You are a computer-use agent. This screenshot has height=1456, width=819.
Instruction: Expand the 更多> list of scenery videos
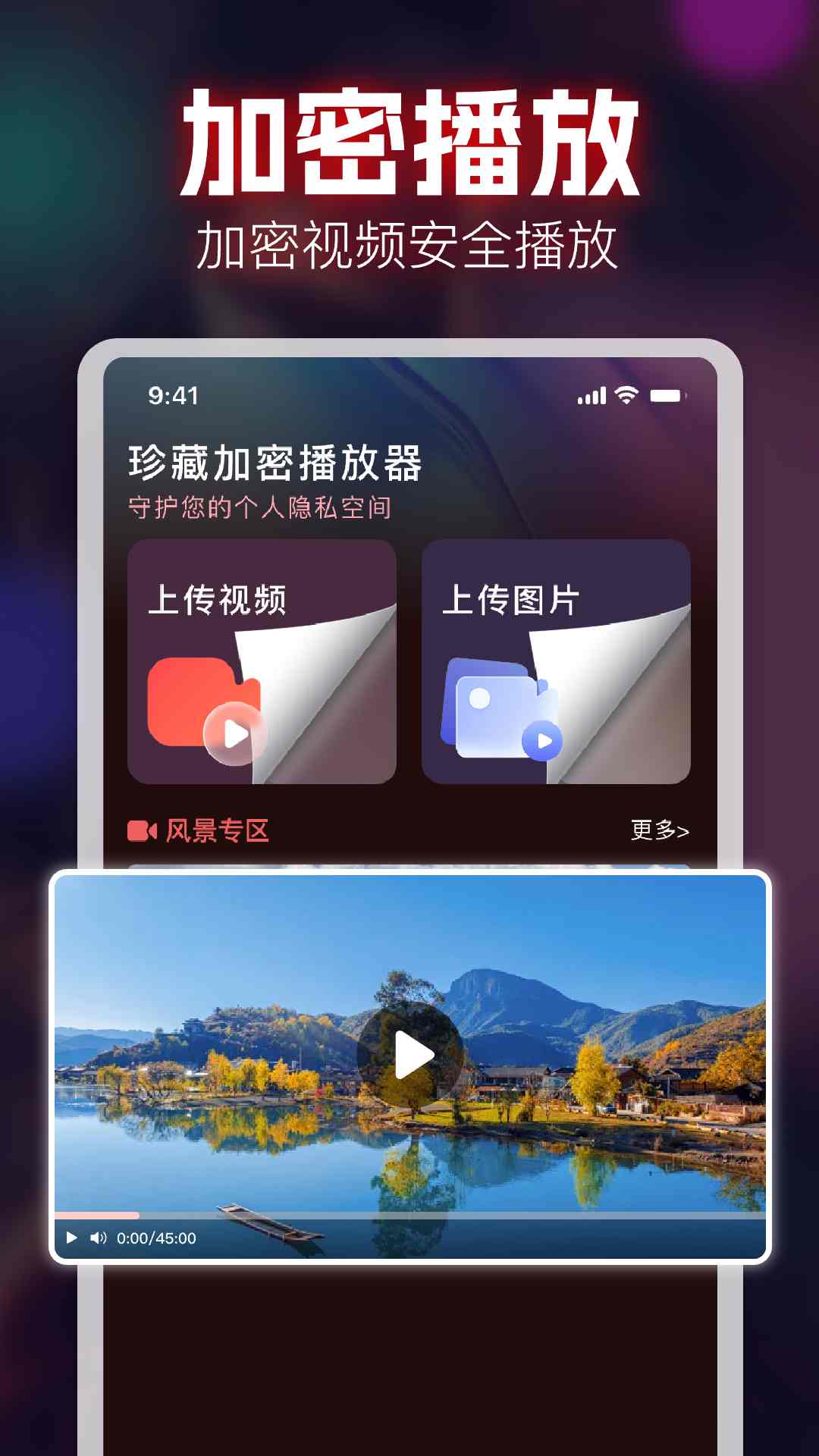point(661,830)
